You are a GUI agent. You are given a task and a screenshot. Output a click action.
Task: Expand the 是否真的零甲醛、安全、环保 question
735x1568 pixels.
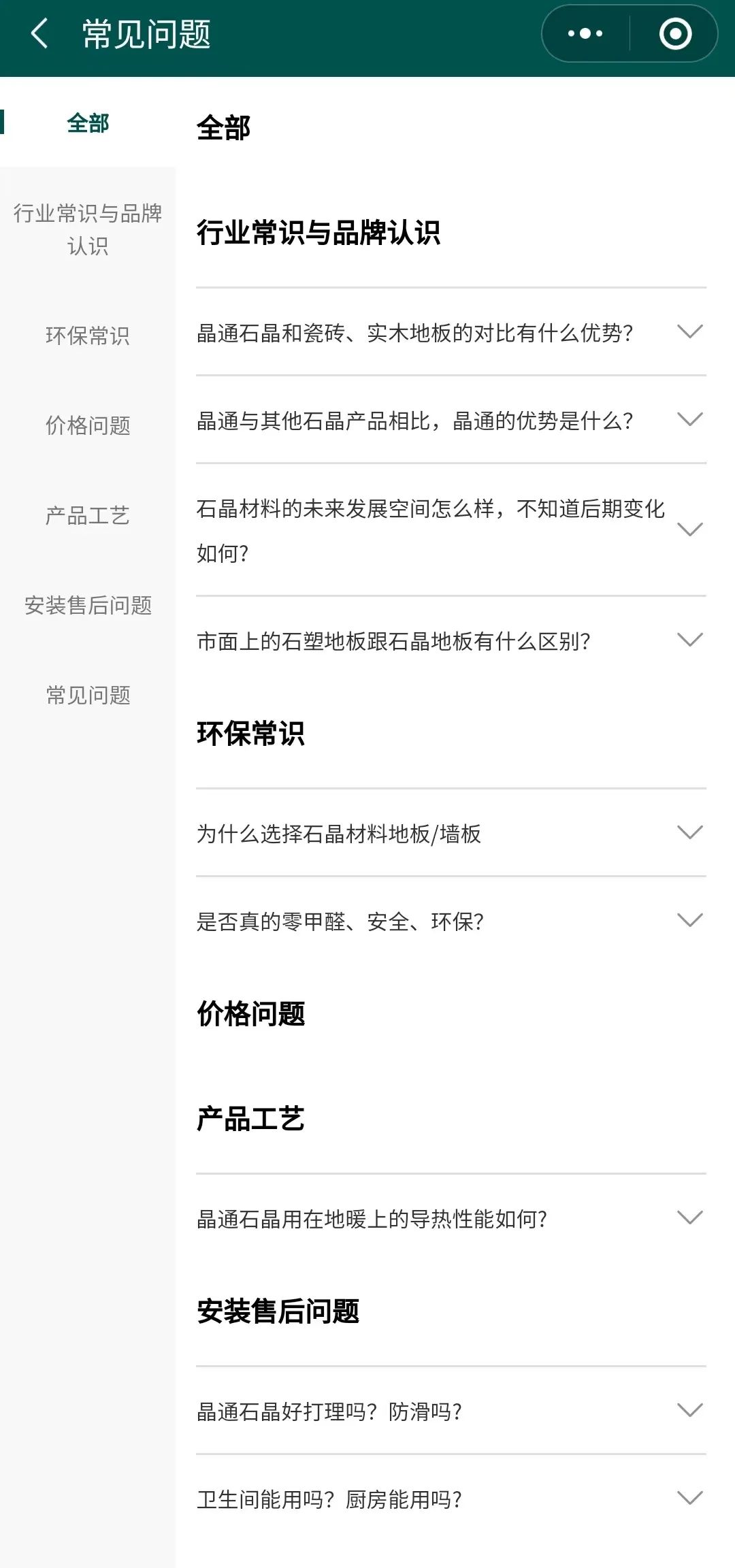point(451,921)
